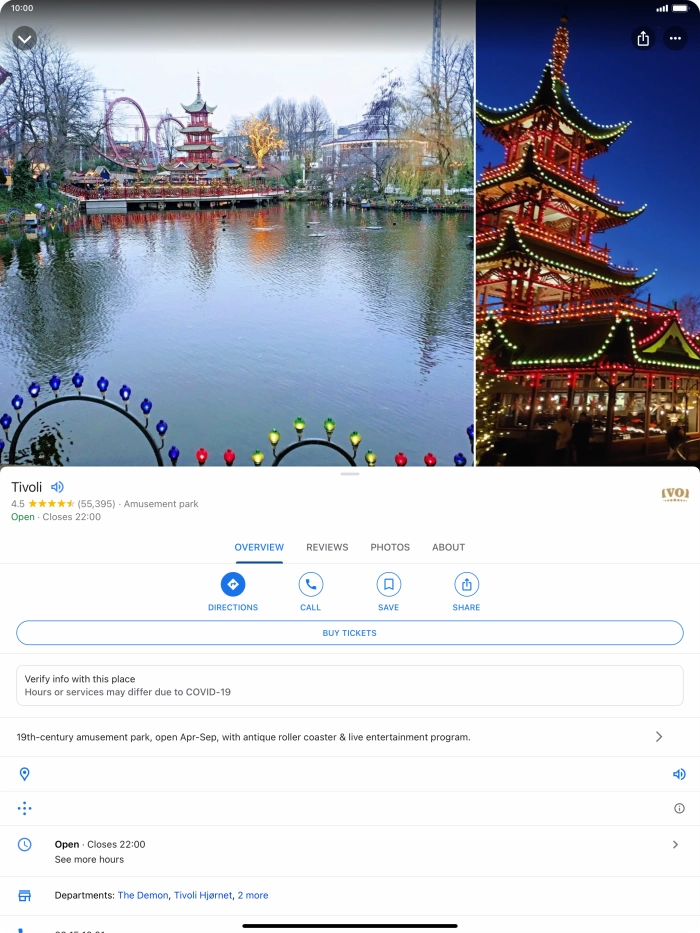Open the three-dot overflow menu
The width and height of the screenshot is (700, 933).
675,39
